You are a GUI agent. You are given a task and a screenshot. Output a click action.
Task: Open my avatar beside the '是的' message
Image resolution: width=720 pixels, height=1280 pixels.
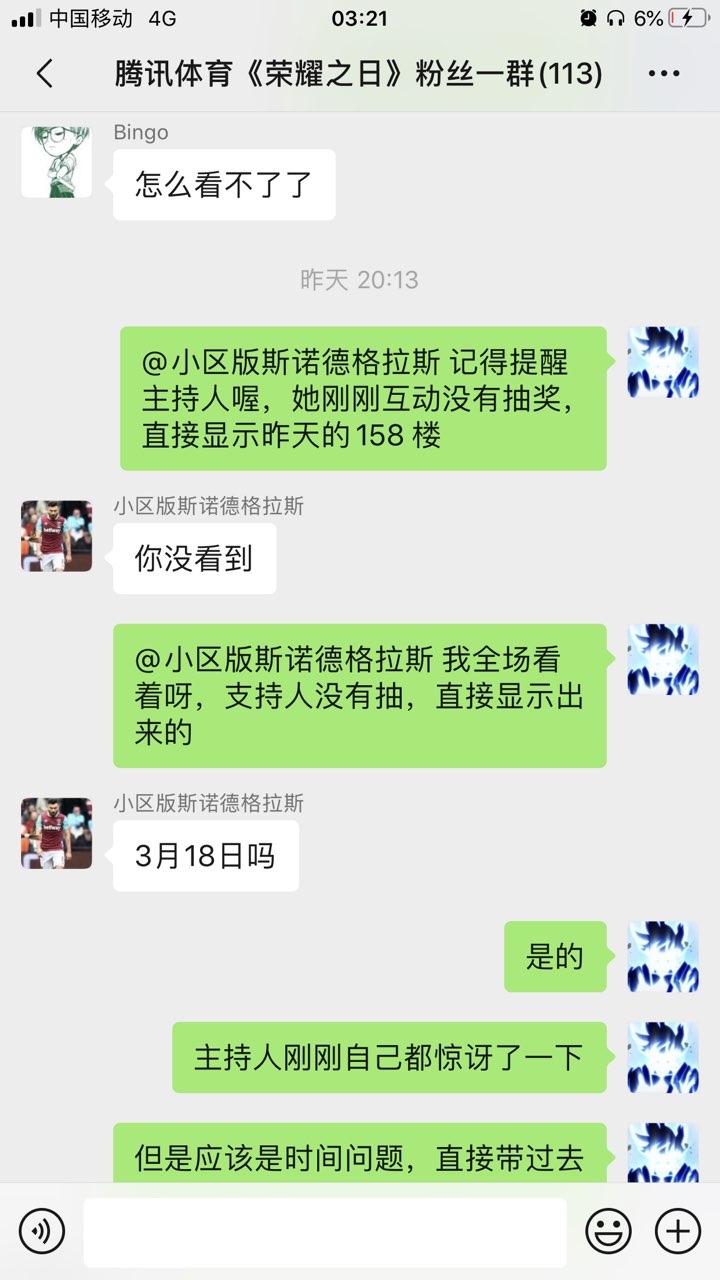click(x=662, y=956)
